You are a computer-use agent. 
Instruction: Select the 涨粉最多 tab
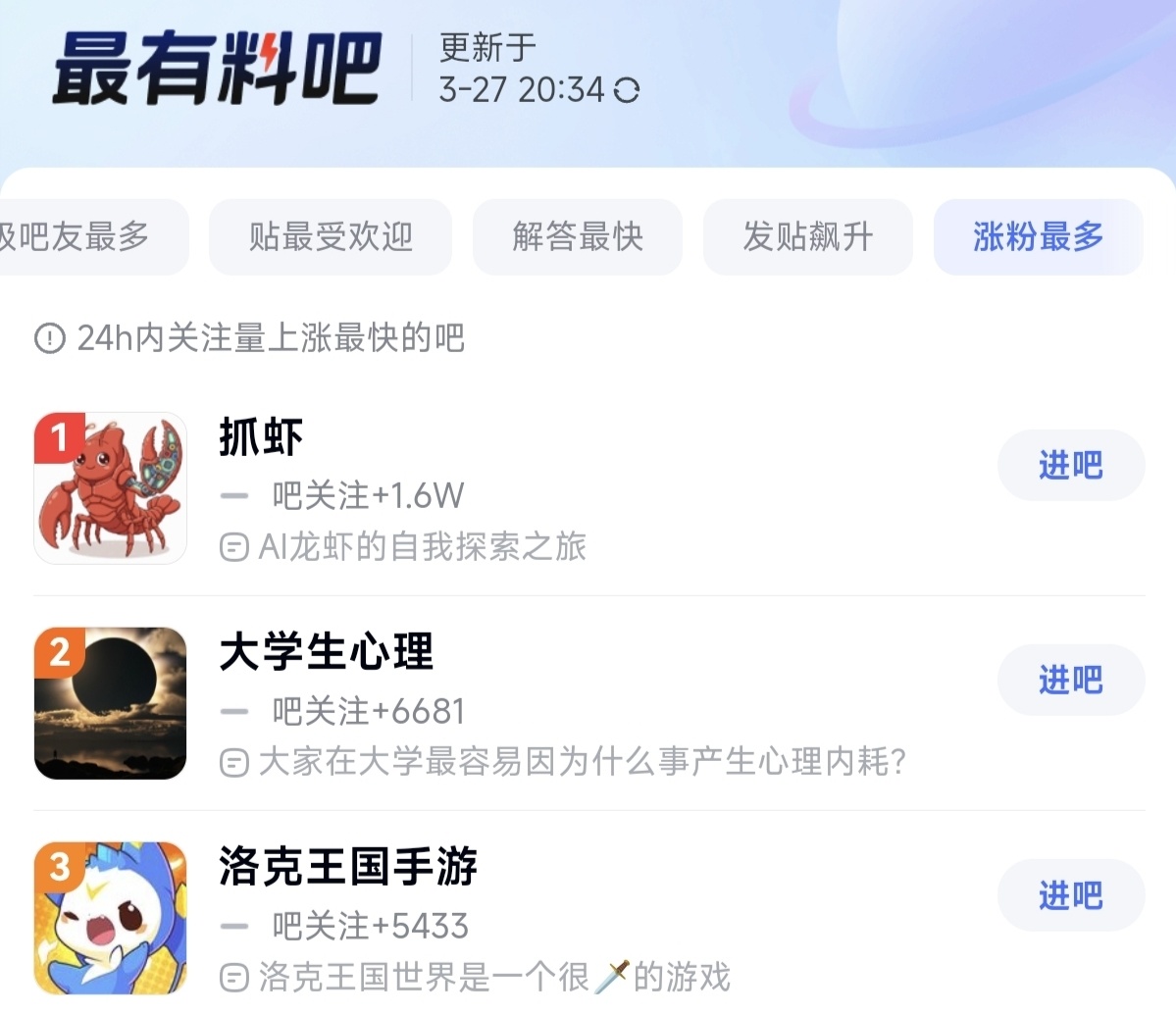pos(1038,237)
